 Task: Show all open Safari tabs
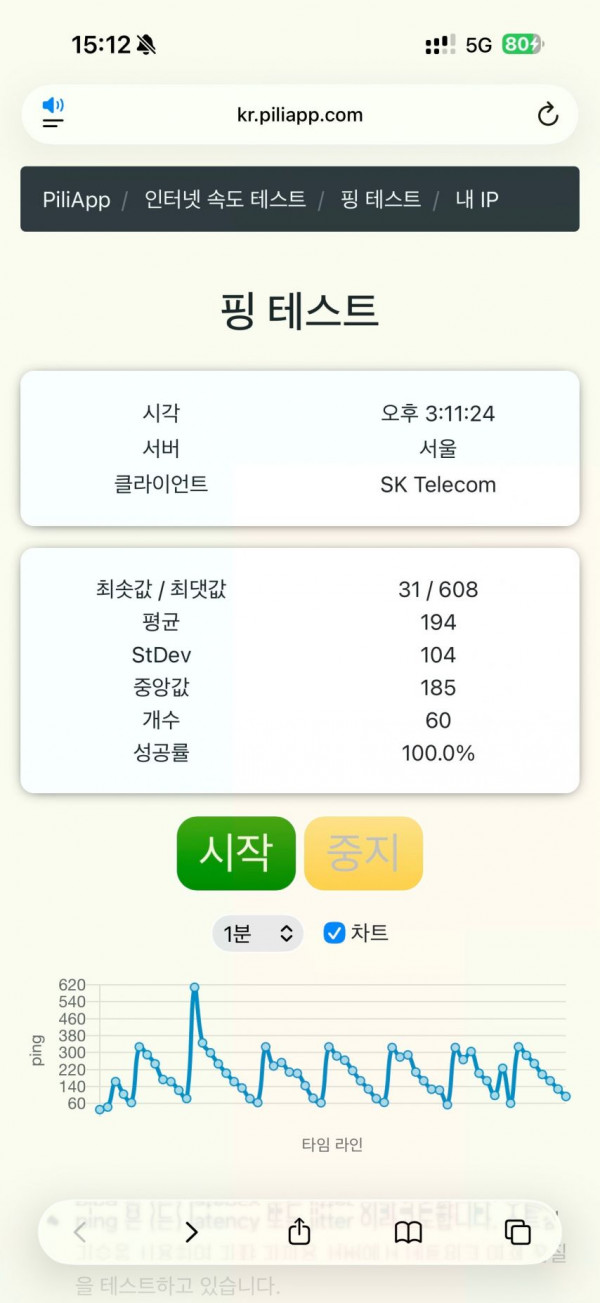point(517,1232)
